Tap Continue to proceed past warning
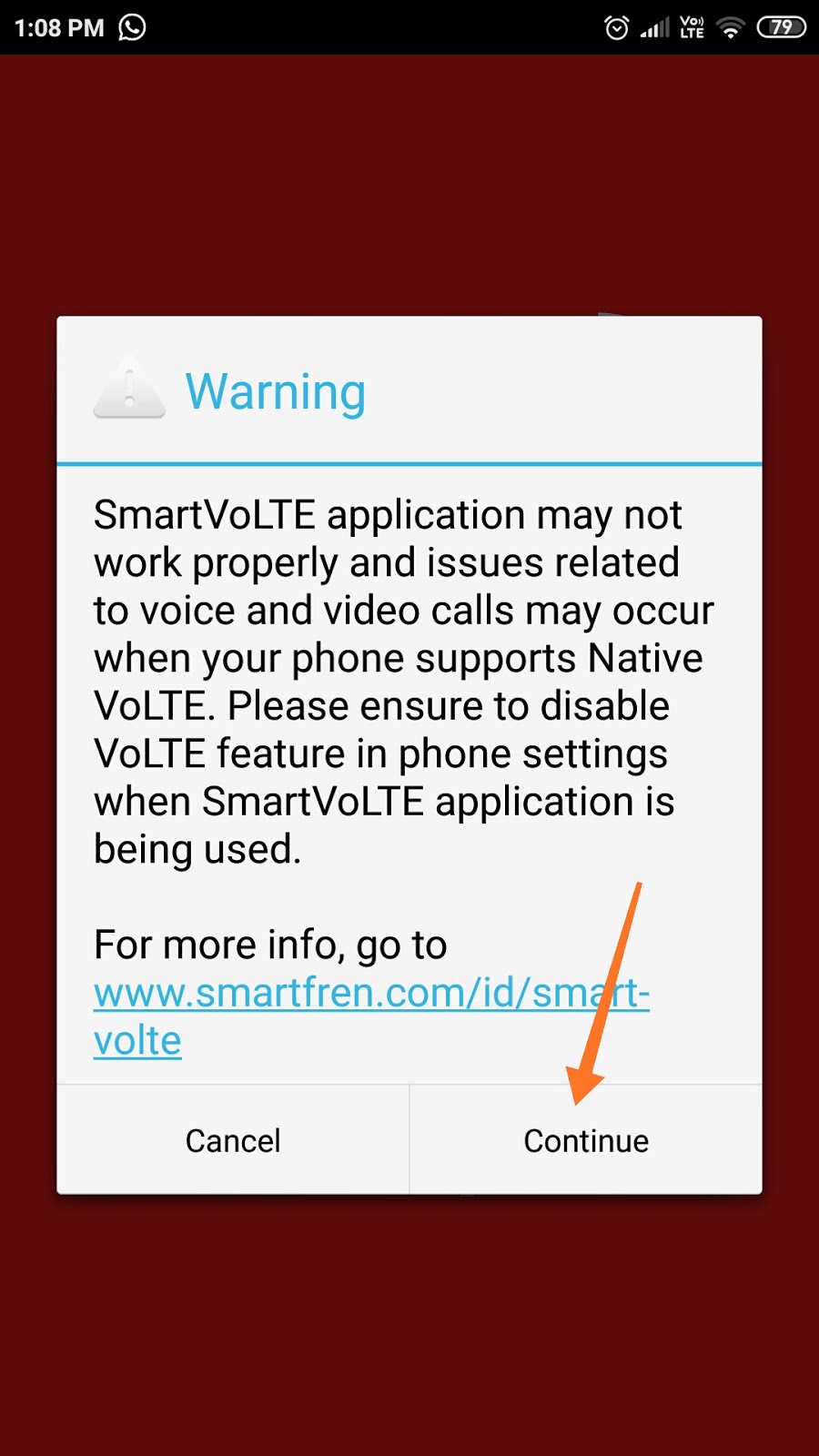Image resolution: width=819 pixels, height=1456 pixels. coord(586,1140)
